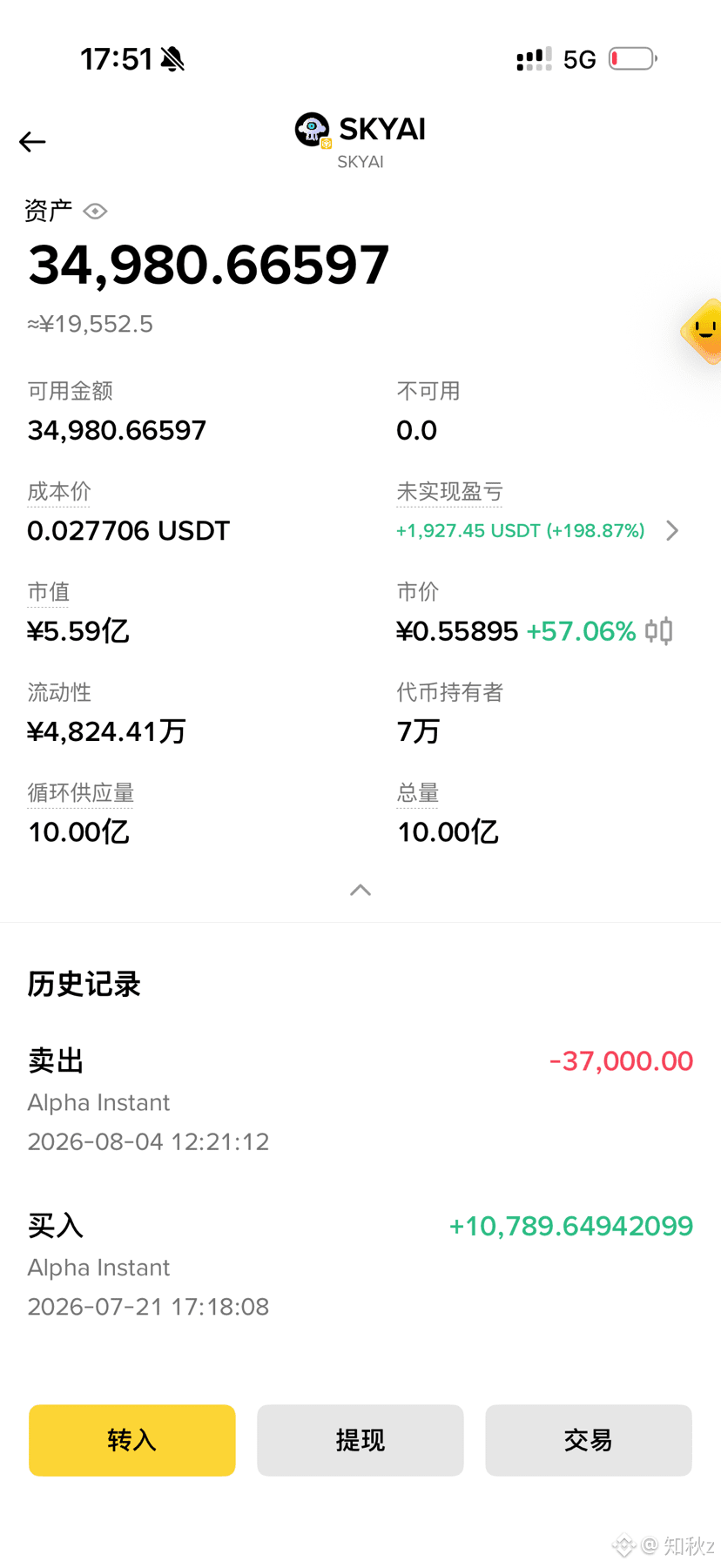
Task: Open the candlestick chart icon beside market price
Action: click(x=659, y=631)
